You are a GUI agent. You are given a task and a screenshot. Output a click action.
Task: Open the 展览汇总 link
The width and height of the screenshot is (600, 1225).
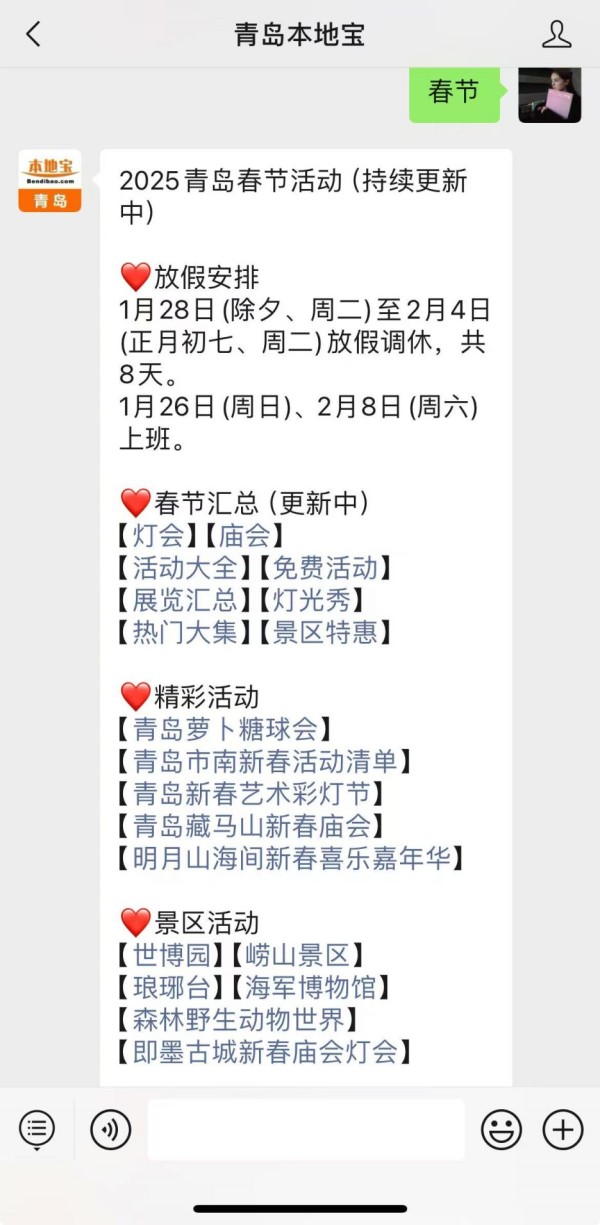click(x=185, y=600)
